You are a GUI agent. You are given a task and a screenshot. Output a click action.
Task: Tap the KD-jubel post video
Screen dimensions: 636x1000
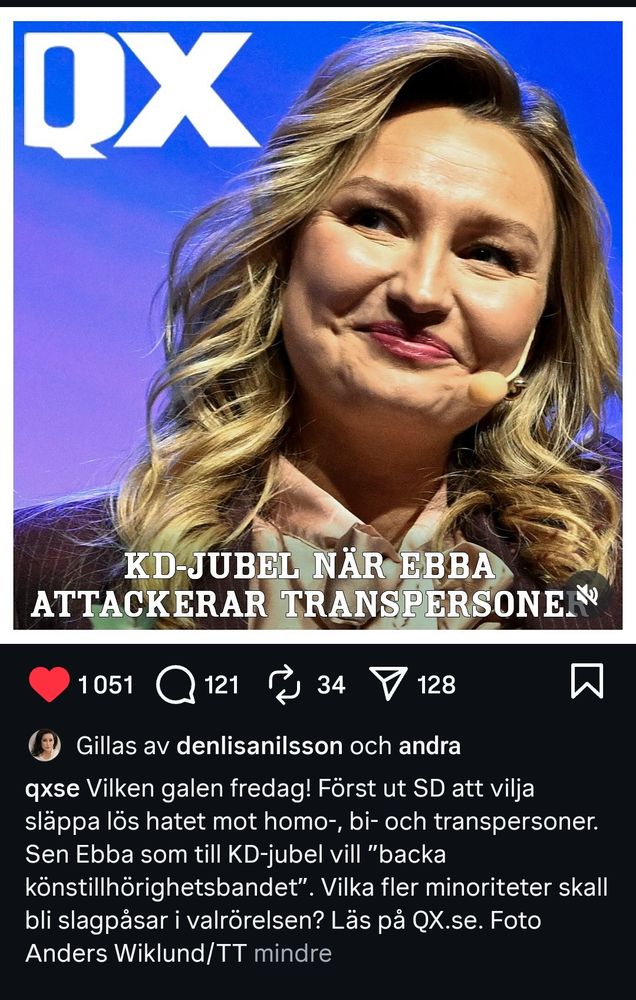click(318, 325)
